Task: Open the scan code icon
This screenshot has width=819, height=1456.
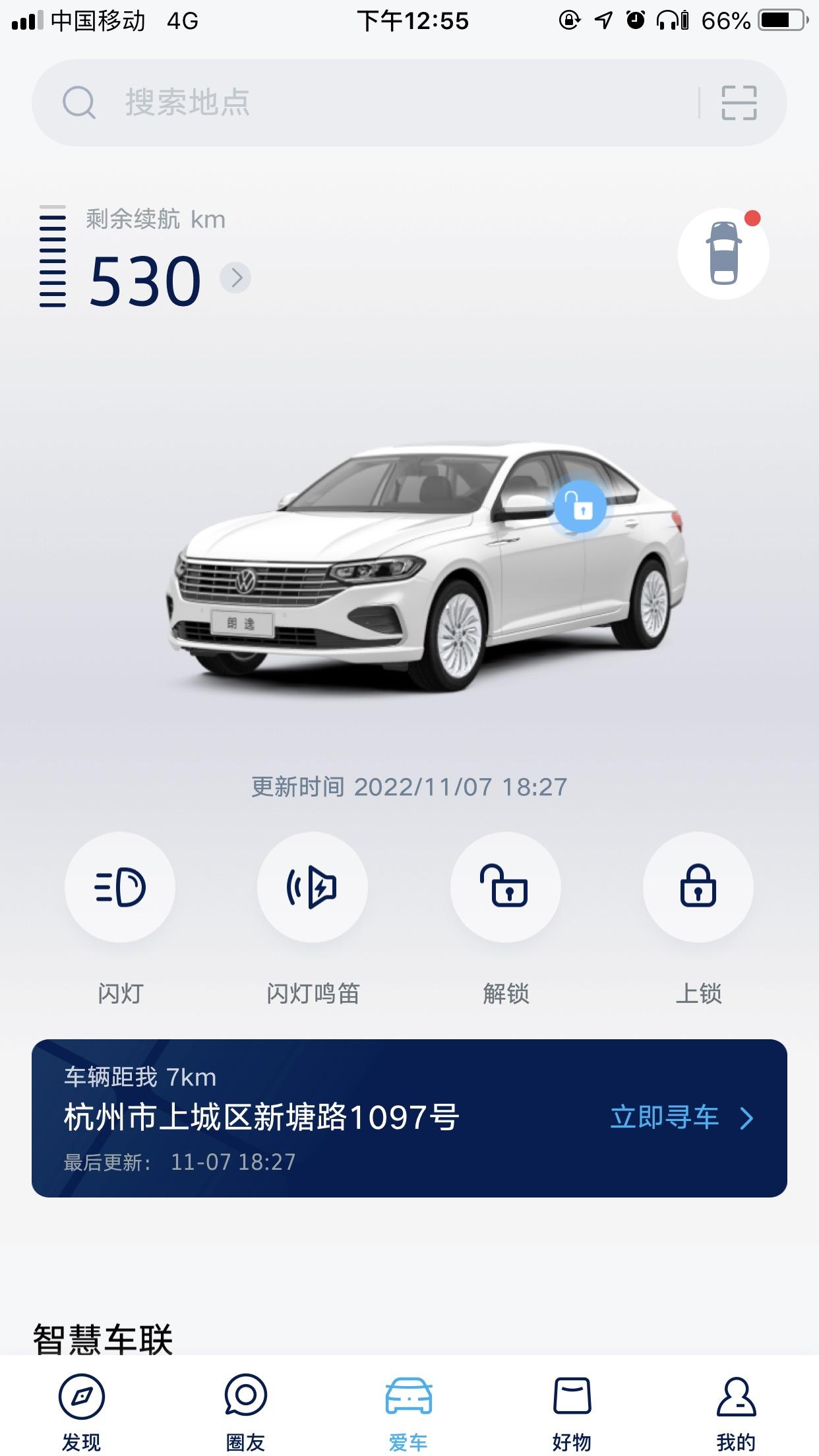Action: 739,103
